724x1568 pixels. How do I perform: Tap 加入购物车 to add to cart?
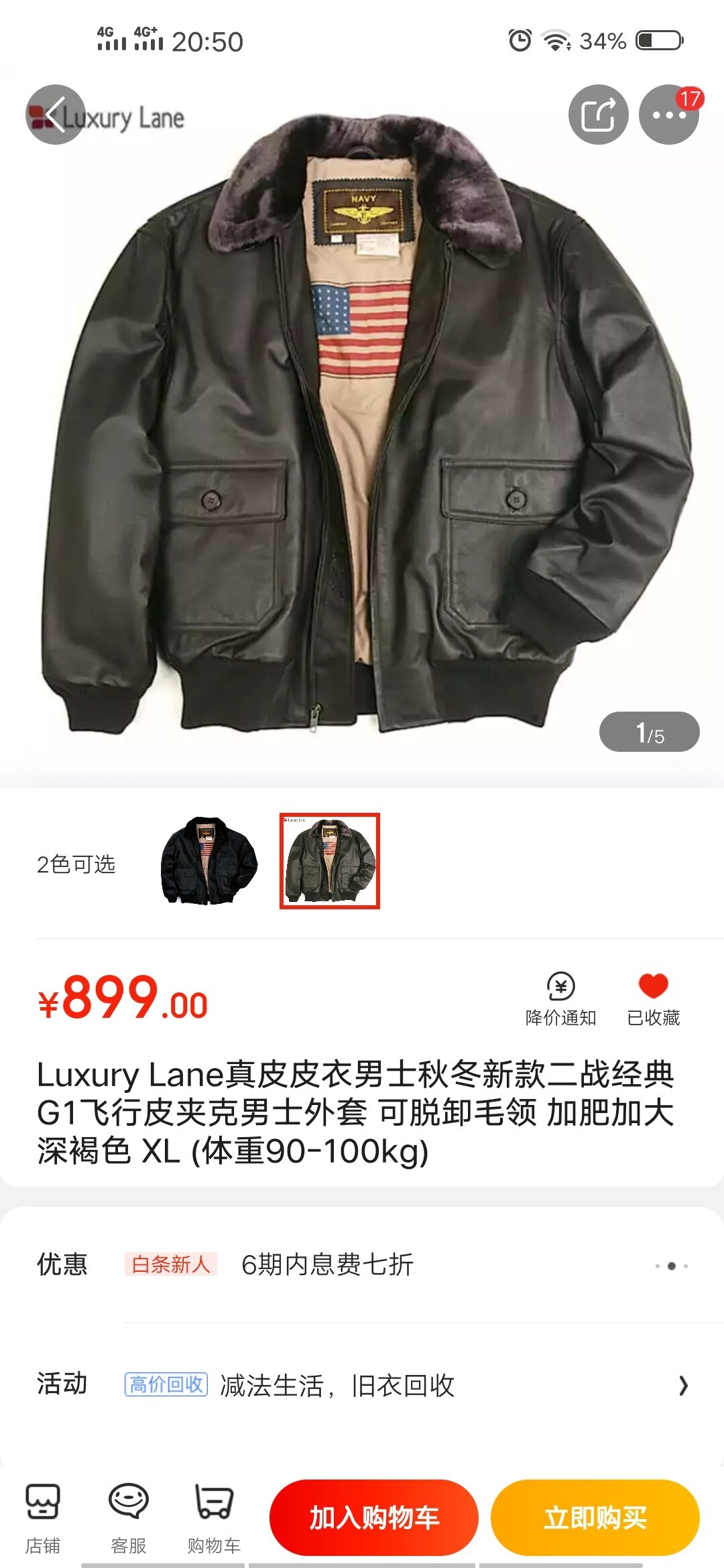[373, 1518]
